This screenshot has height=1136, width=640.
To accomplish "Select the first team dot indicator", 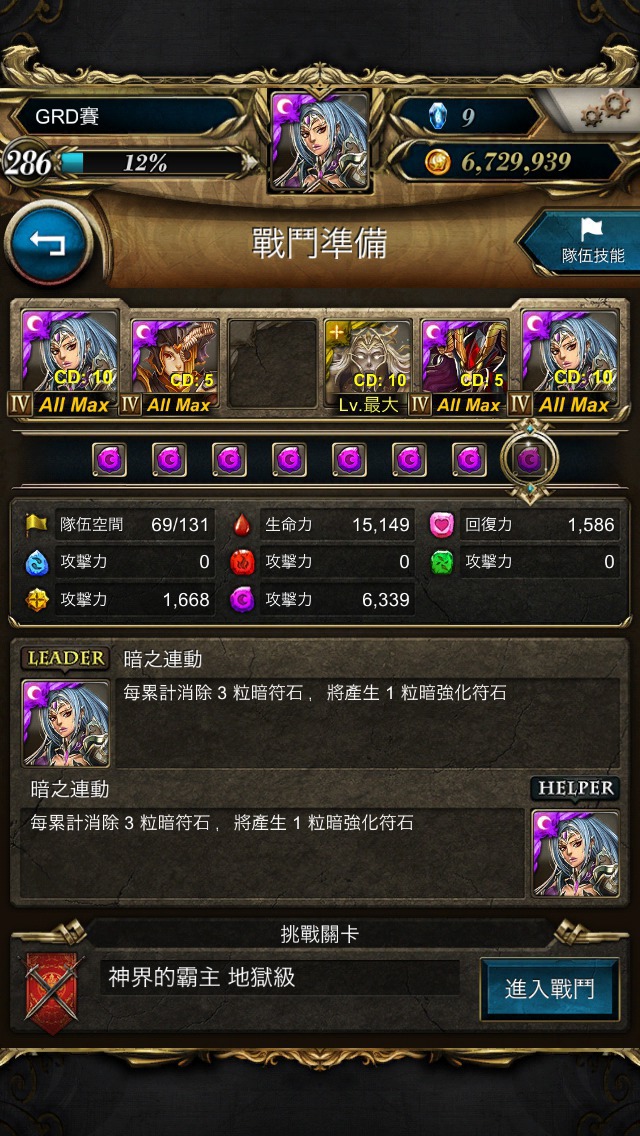I will click(109, 459).
